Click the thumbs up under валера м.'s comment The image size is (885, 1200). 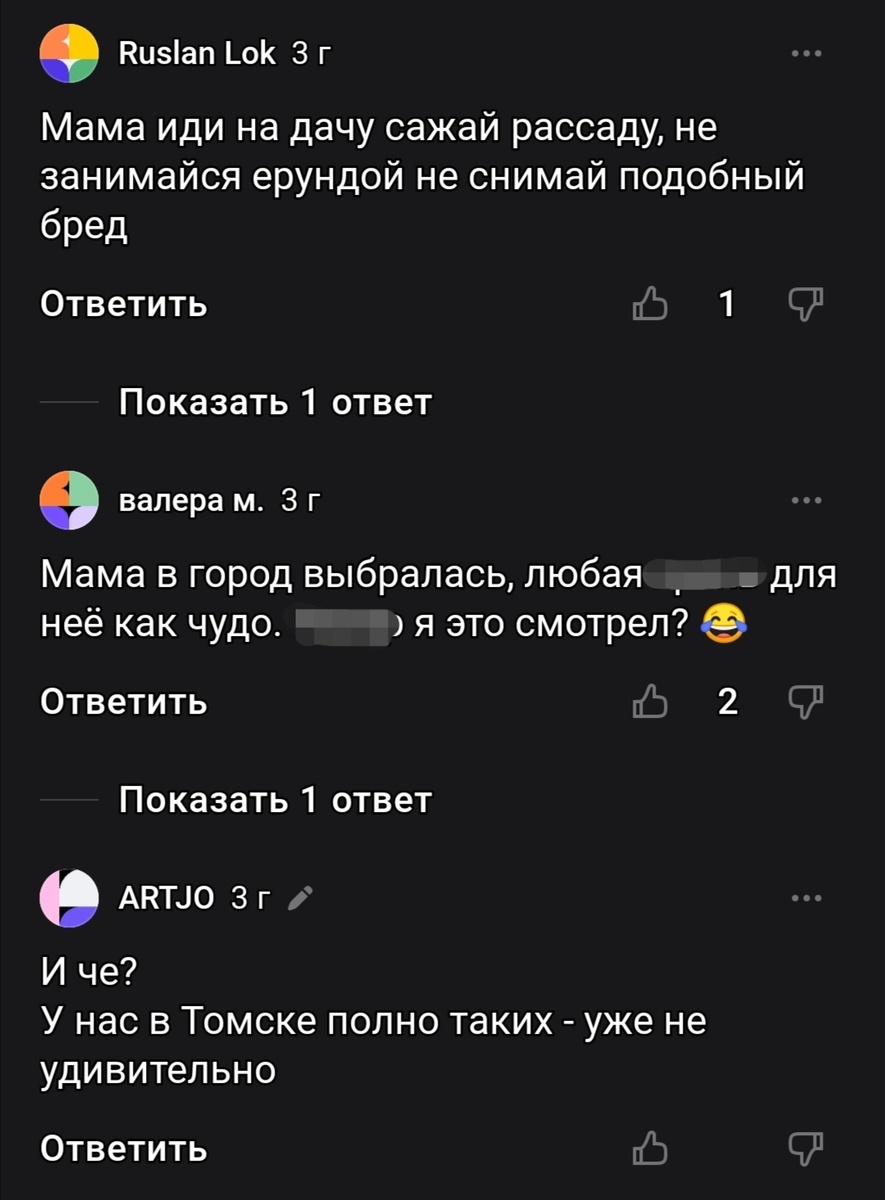650,701
